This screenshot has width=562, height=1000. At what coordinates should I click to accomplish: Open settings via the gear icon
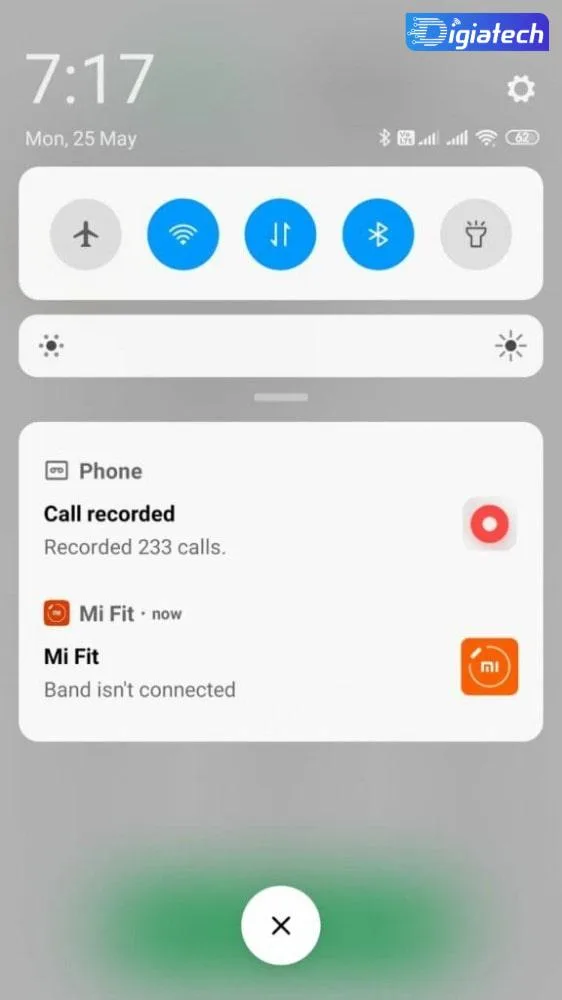click(521, 89)
